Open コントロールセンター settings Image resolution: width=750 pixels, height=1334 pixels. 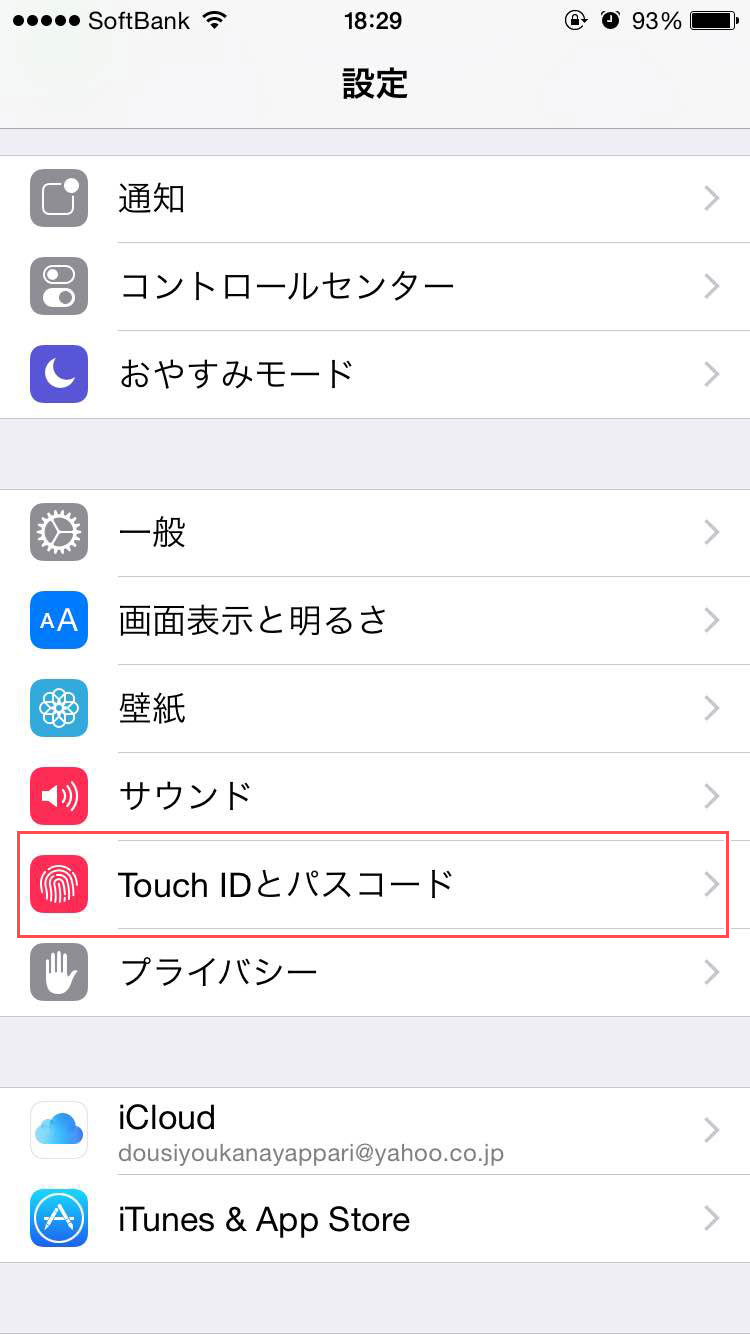click(x=375, y=287)
